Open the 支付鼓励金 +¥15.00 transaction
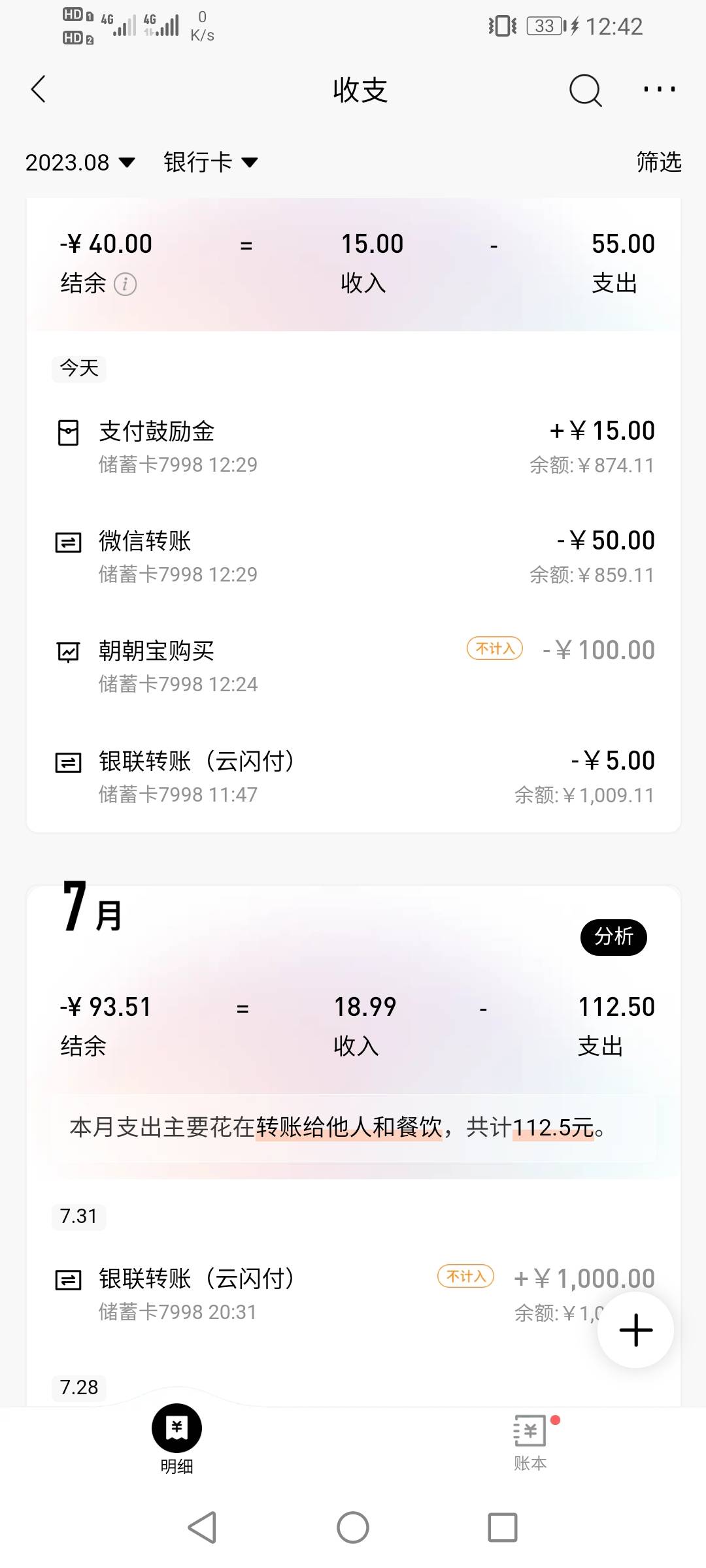 (x=353, y=447)
